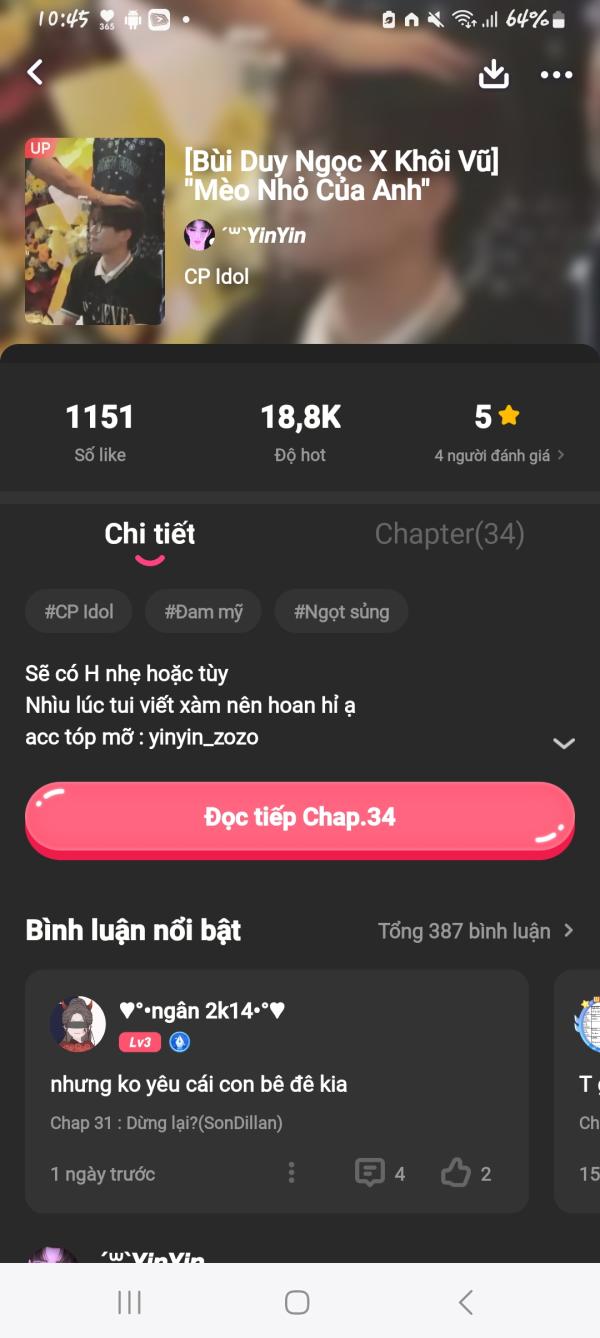Image resolution: width=600 pixels, height=1338 pixels.
Task: View all via Tổng 387 bình luận
Action: pyautogui.click(x=476, y=931)
